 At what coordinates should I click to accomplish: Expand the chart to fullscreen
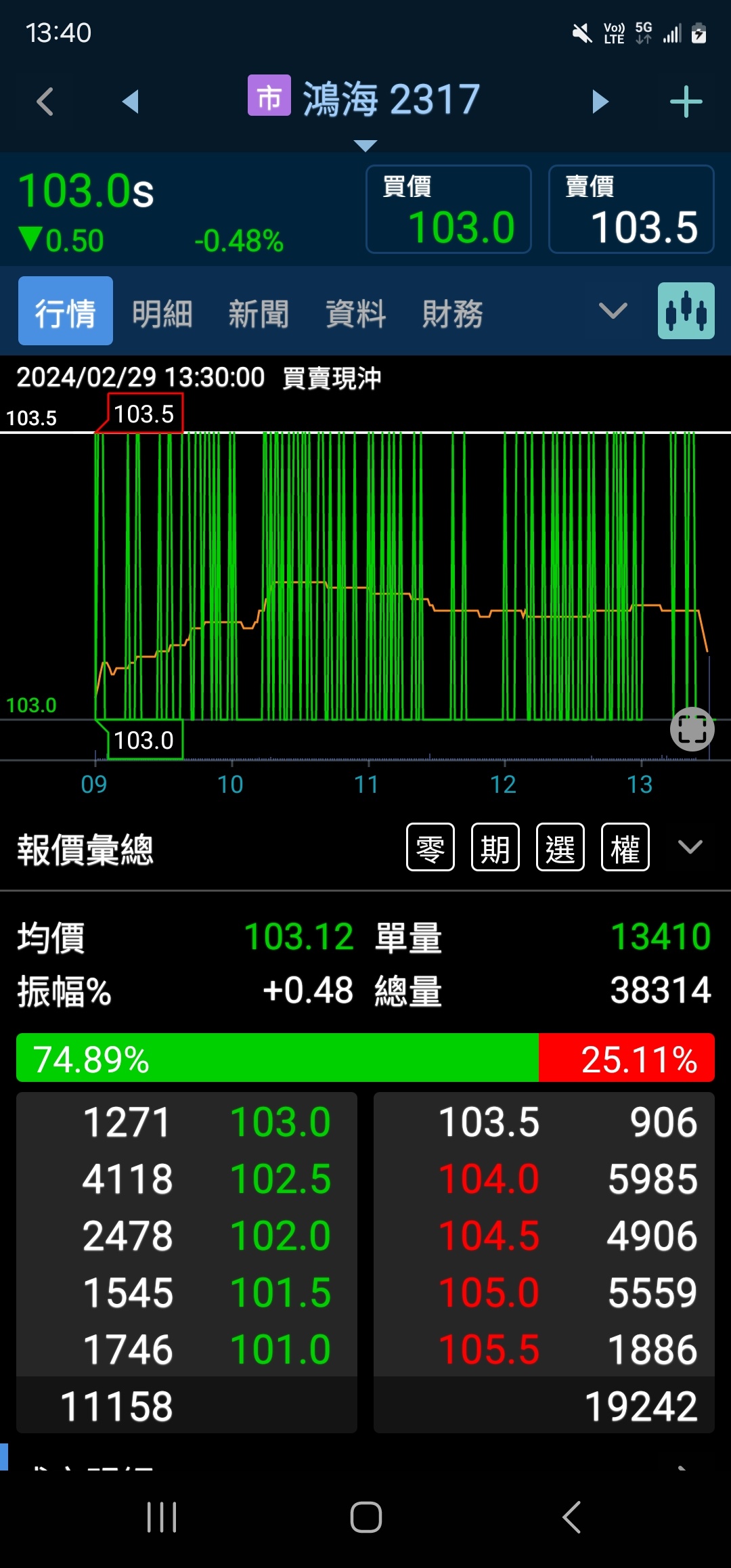pos(692,729)
